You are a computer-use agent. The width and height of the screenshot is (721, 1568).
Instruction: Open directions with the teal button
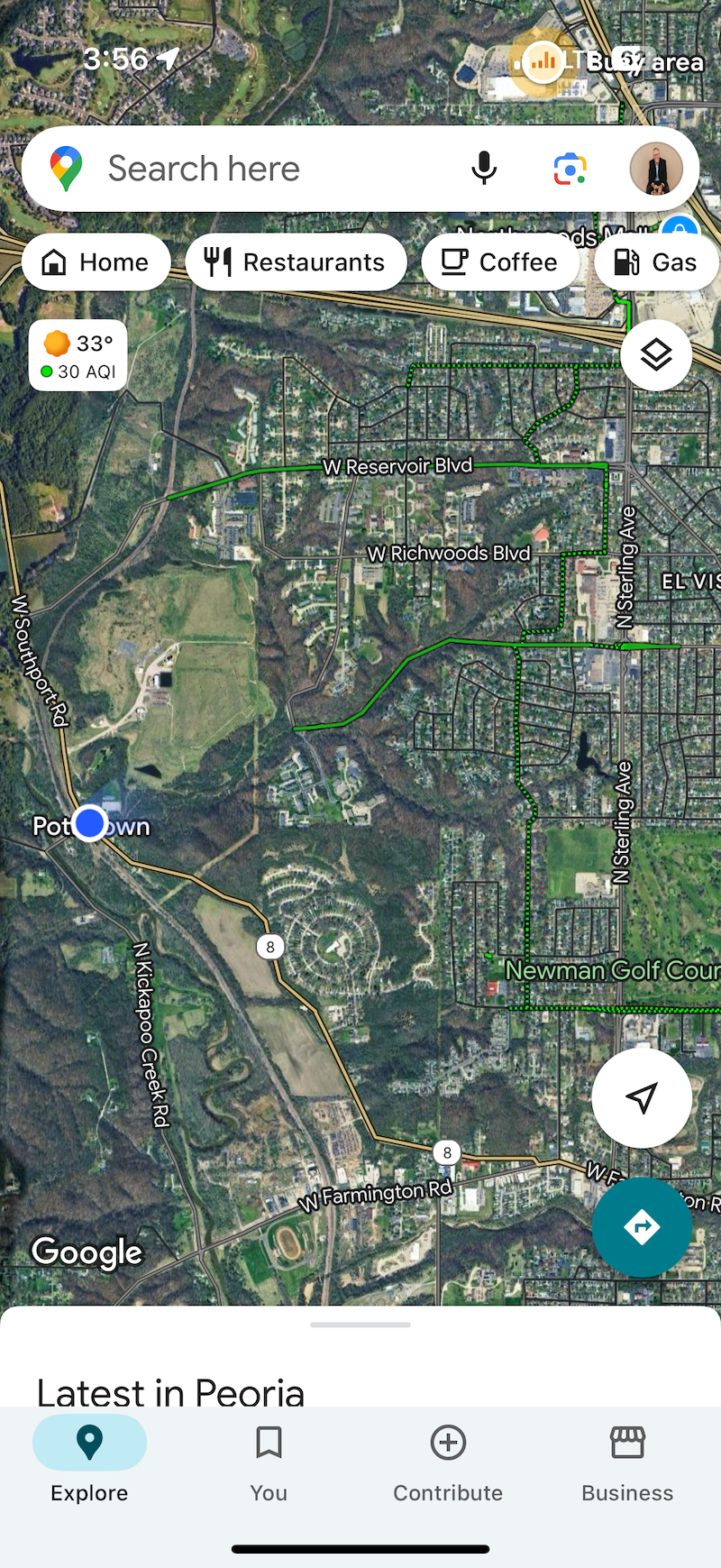642,1227
